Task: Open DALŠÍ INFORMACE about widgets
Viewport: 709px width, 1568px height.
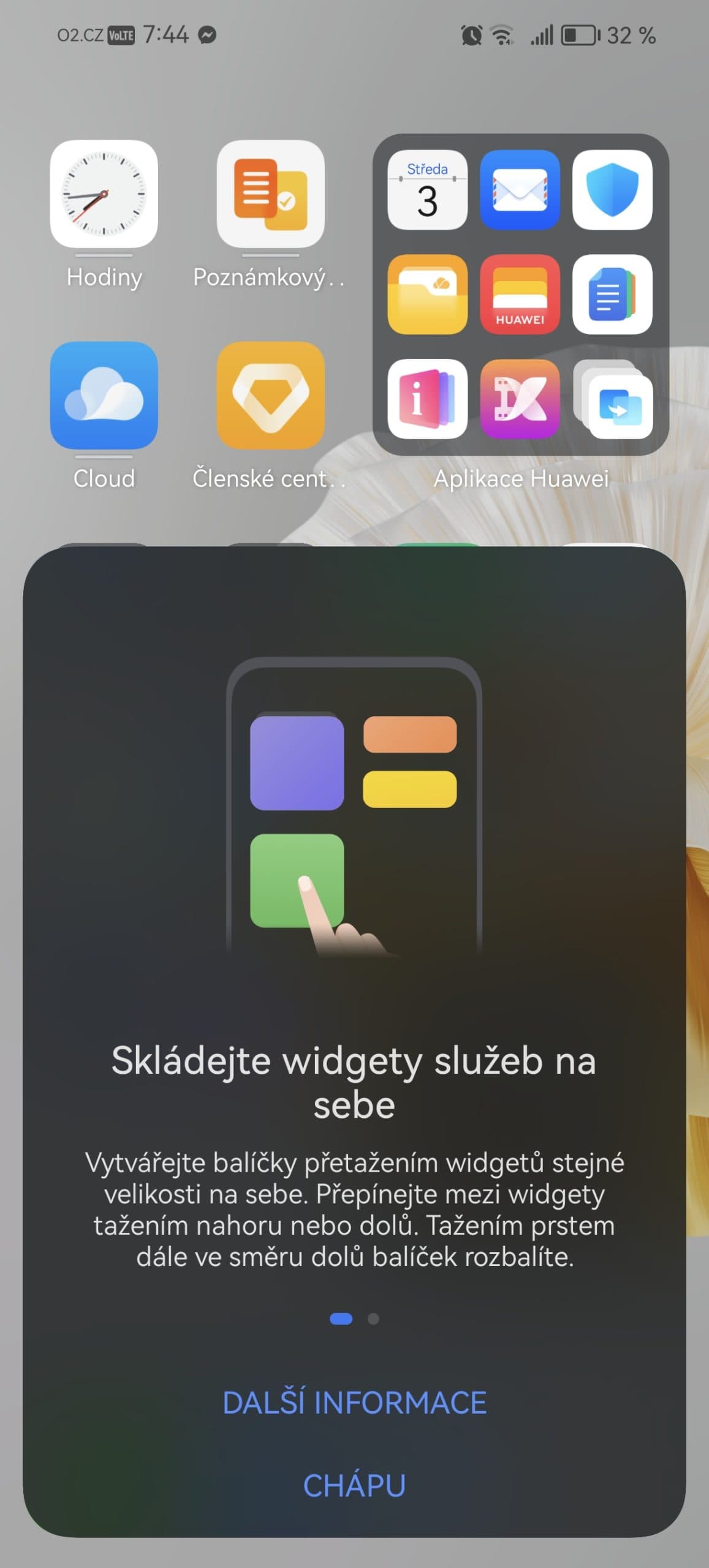Action: 354,1403
